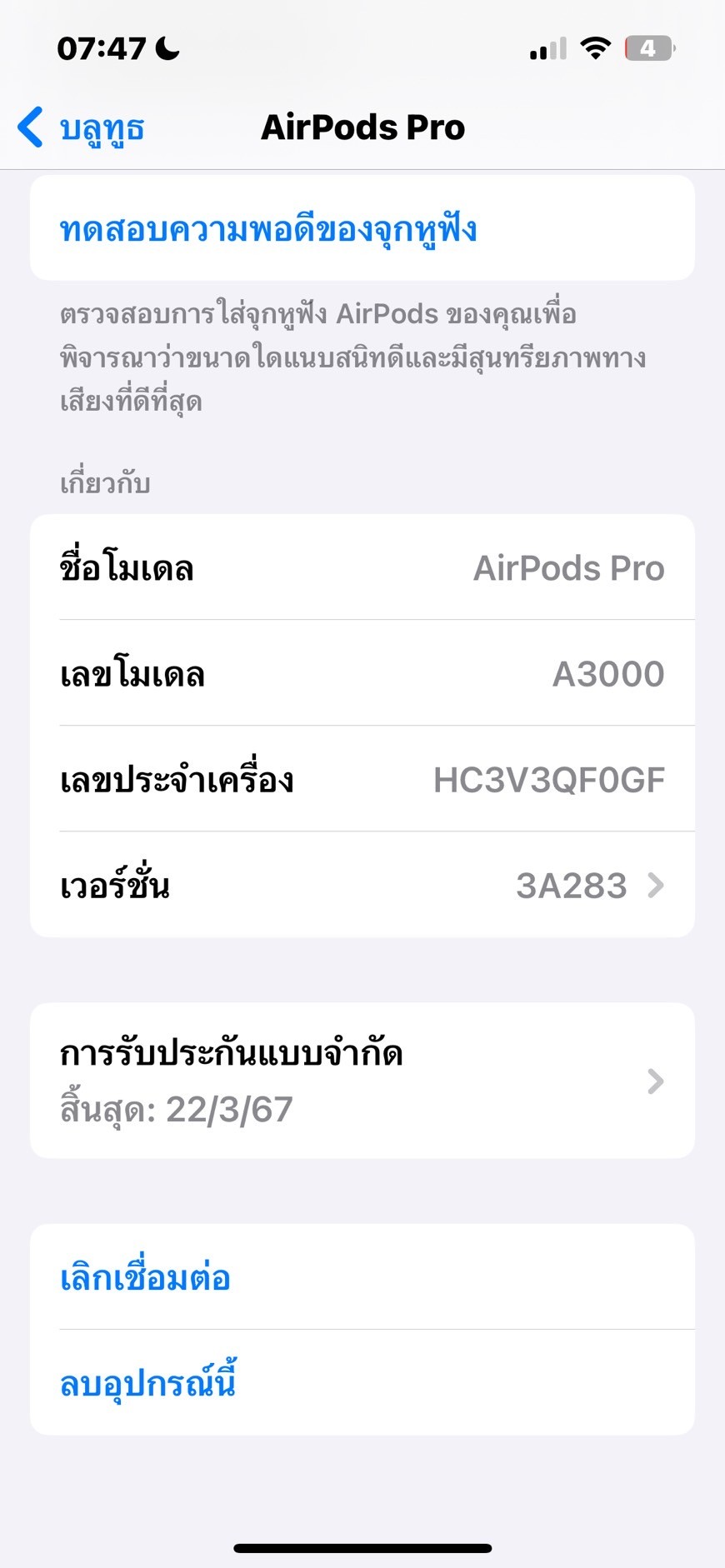Open การรับประกันแบบจำกัด warranty details
725x1568 pixels.
pyautogui.click(x=362, y=1081)
